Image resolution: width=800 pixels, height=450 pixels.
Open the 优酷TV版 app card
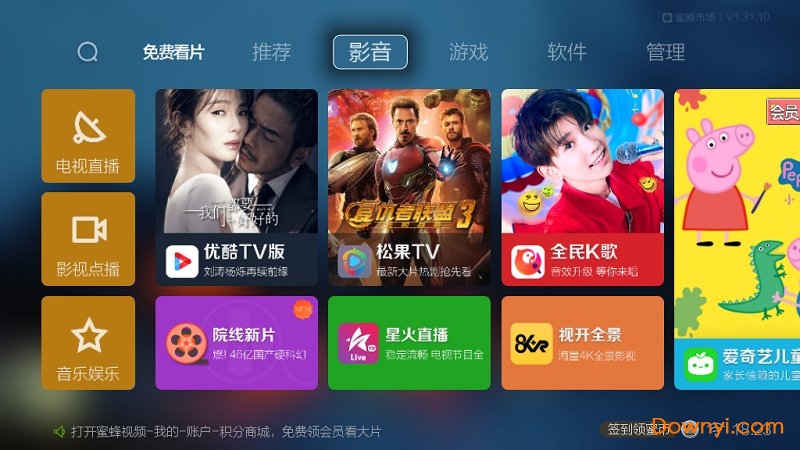coord(236,188)
